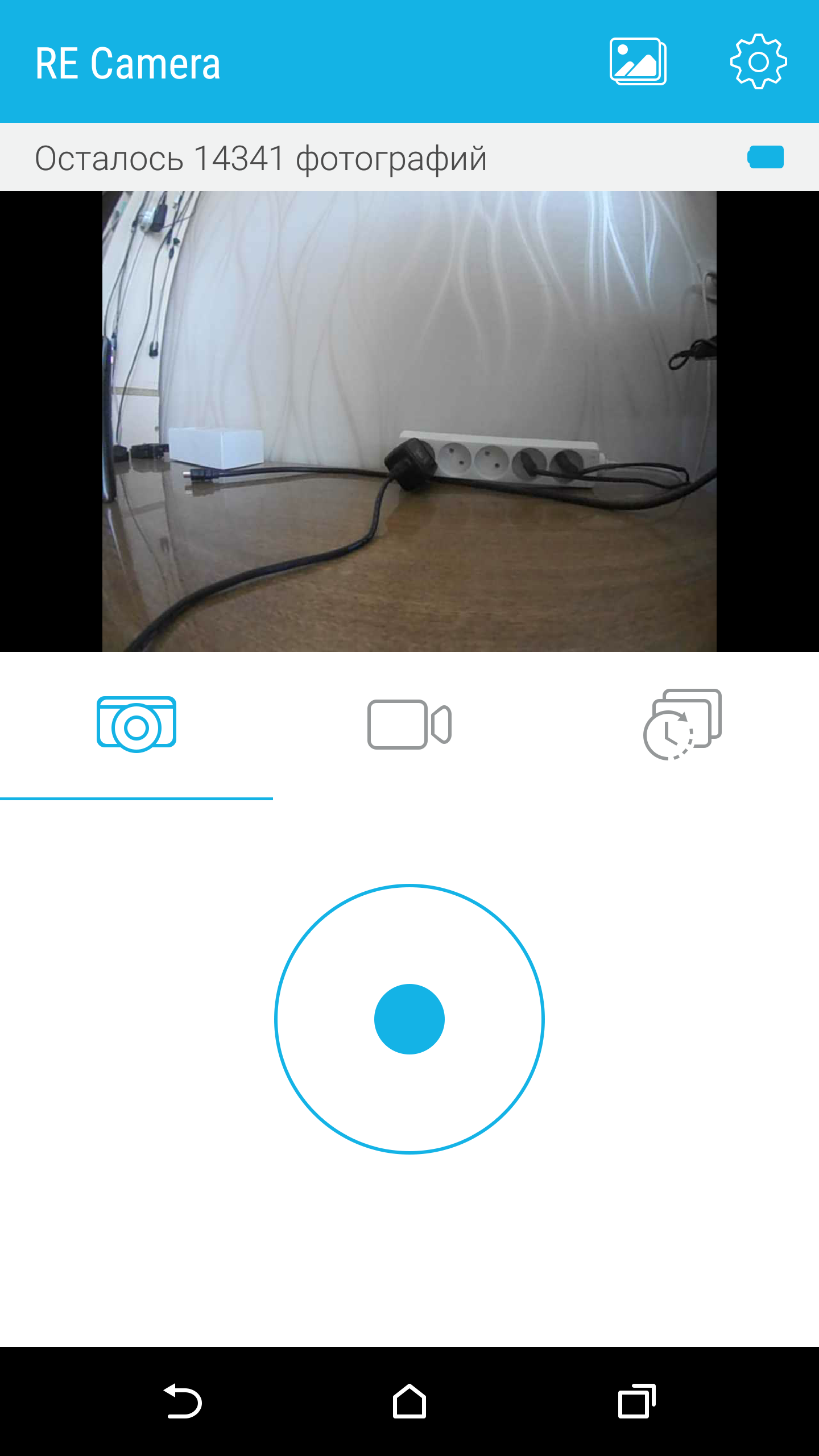This screenshot has width=819, height=1456.
Task: Switch to time-lapse mode tab
Action: click(x=682, y=725)
